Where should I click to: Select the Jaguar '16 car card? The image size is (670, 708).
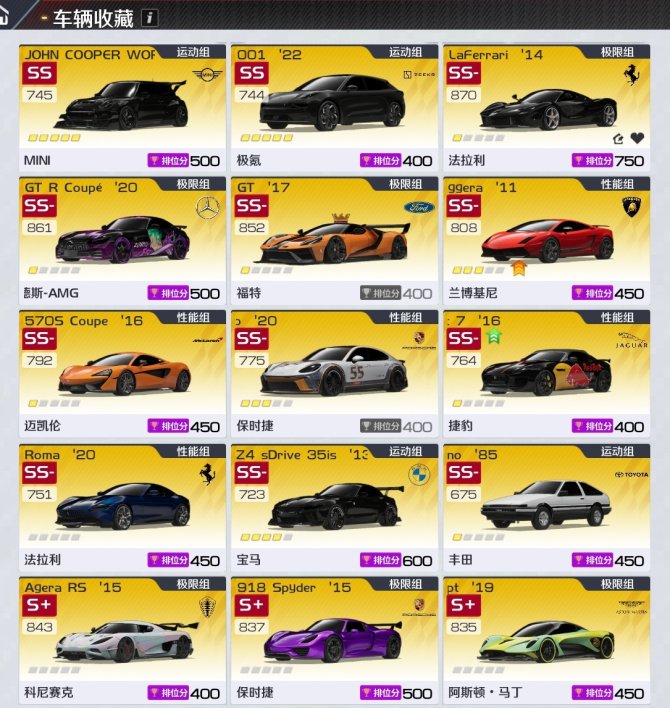click(546, 372)
